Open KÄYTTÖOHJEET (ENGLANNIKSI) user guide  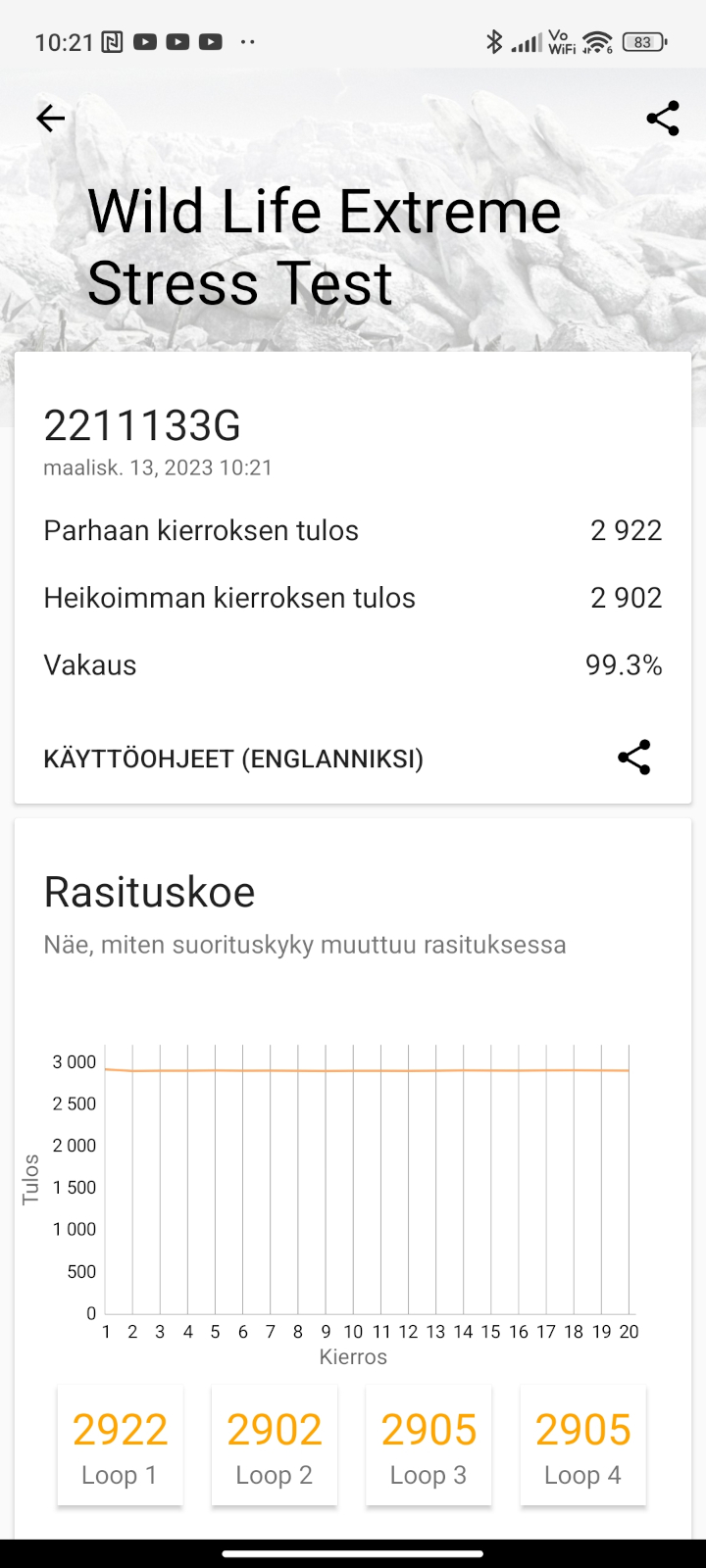pos(233,759)
